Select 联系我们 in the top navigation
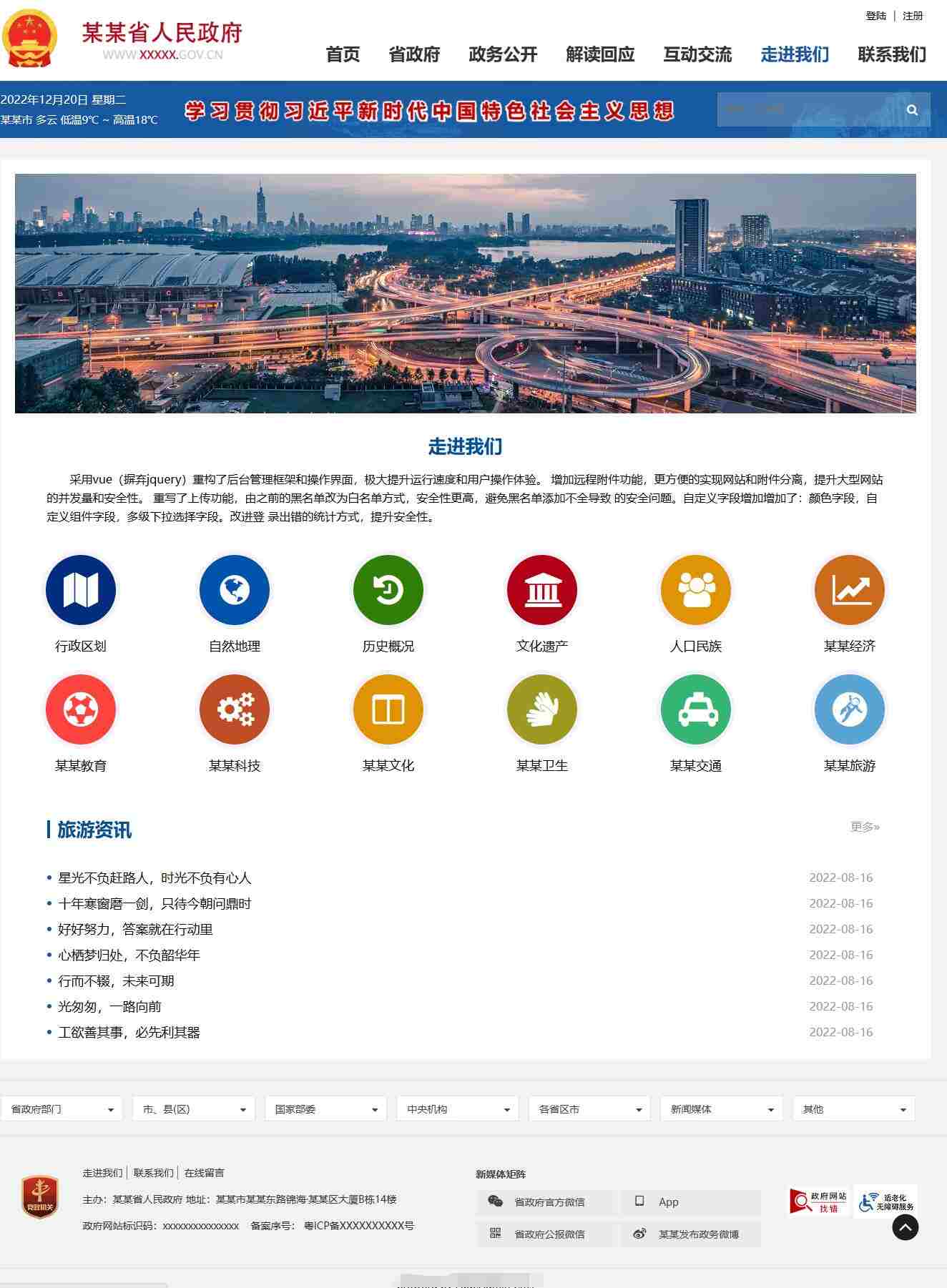The image size is (947, 1288). click(891, 54)
